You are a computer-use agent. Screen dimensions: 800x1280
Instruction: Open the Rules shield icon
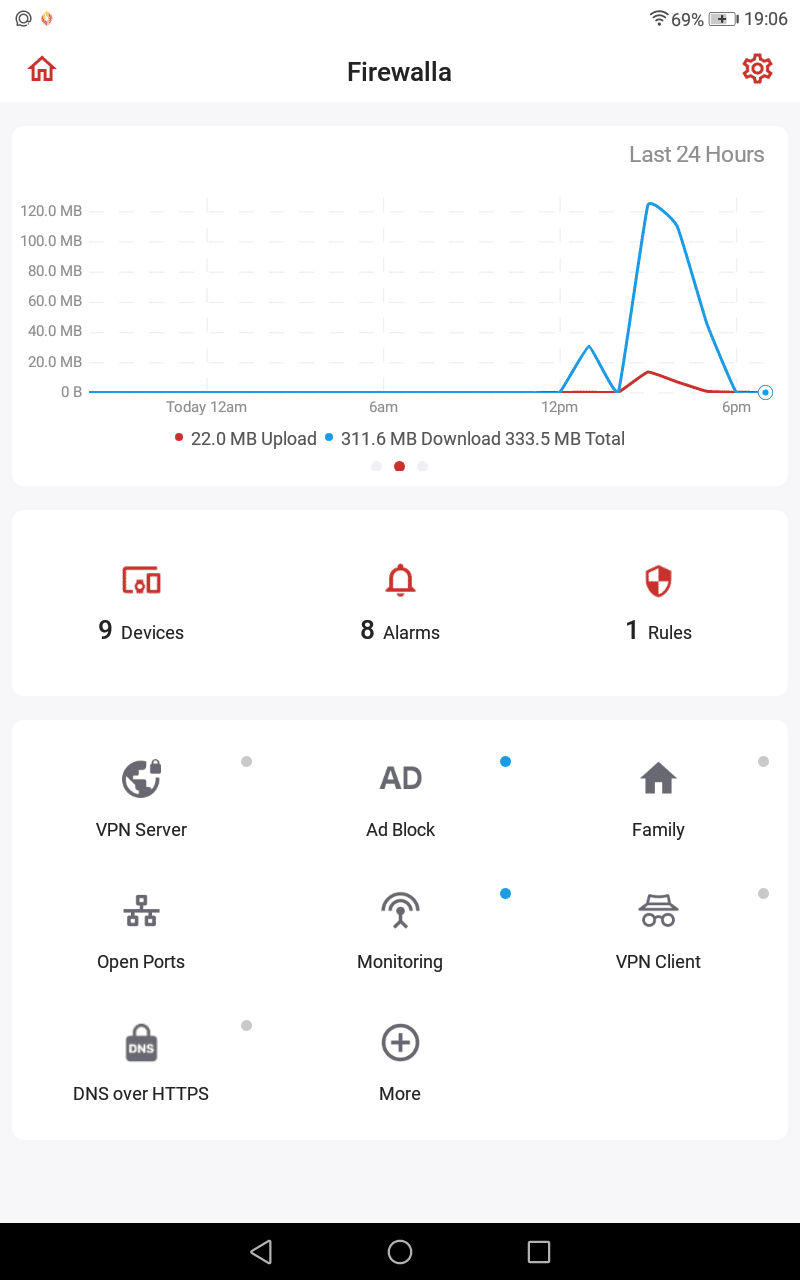658,600
